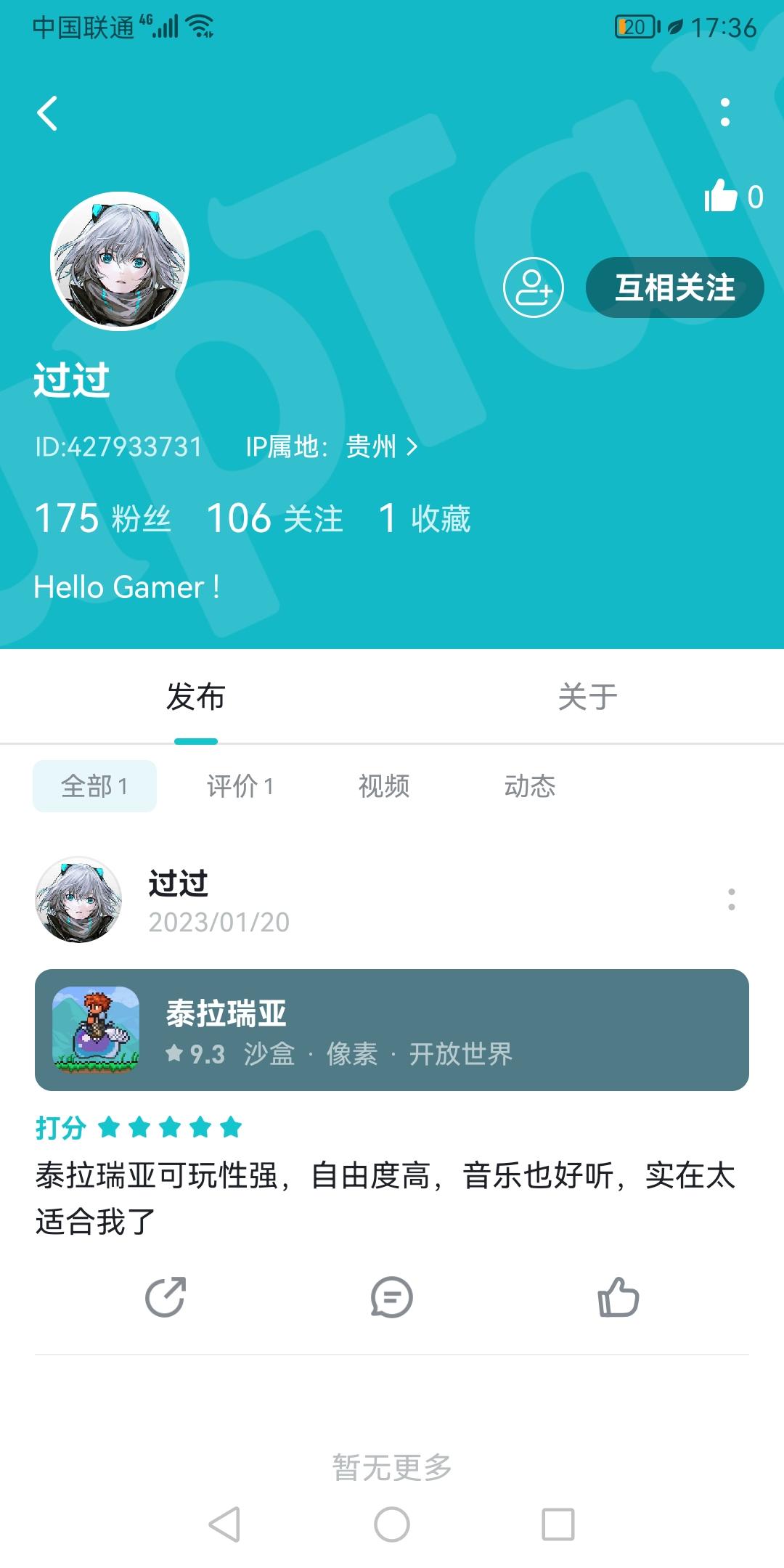Switch to the 关于 tab
784x1568 pixels.
coord(587,695)
